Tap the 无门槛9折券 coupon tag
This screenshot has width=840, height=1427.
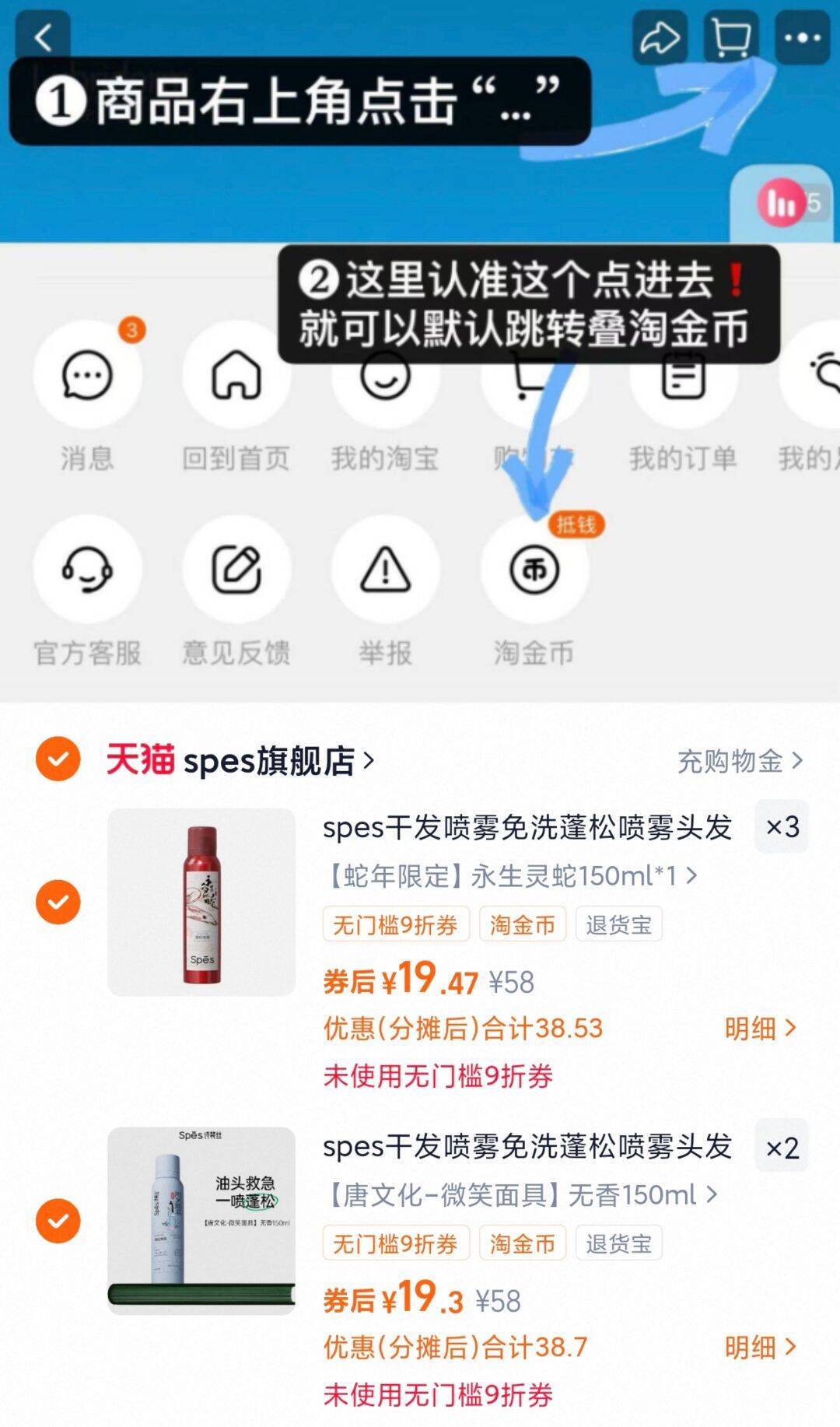395,924
